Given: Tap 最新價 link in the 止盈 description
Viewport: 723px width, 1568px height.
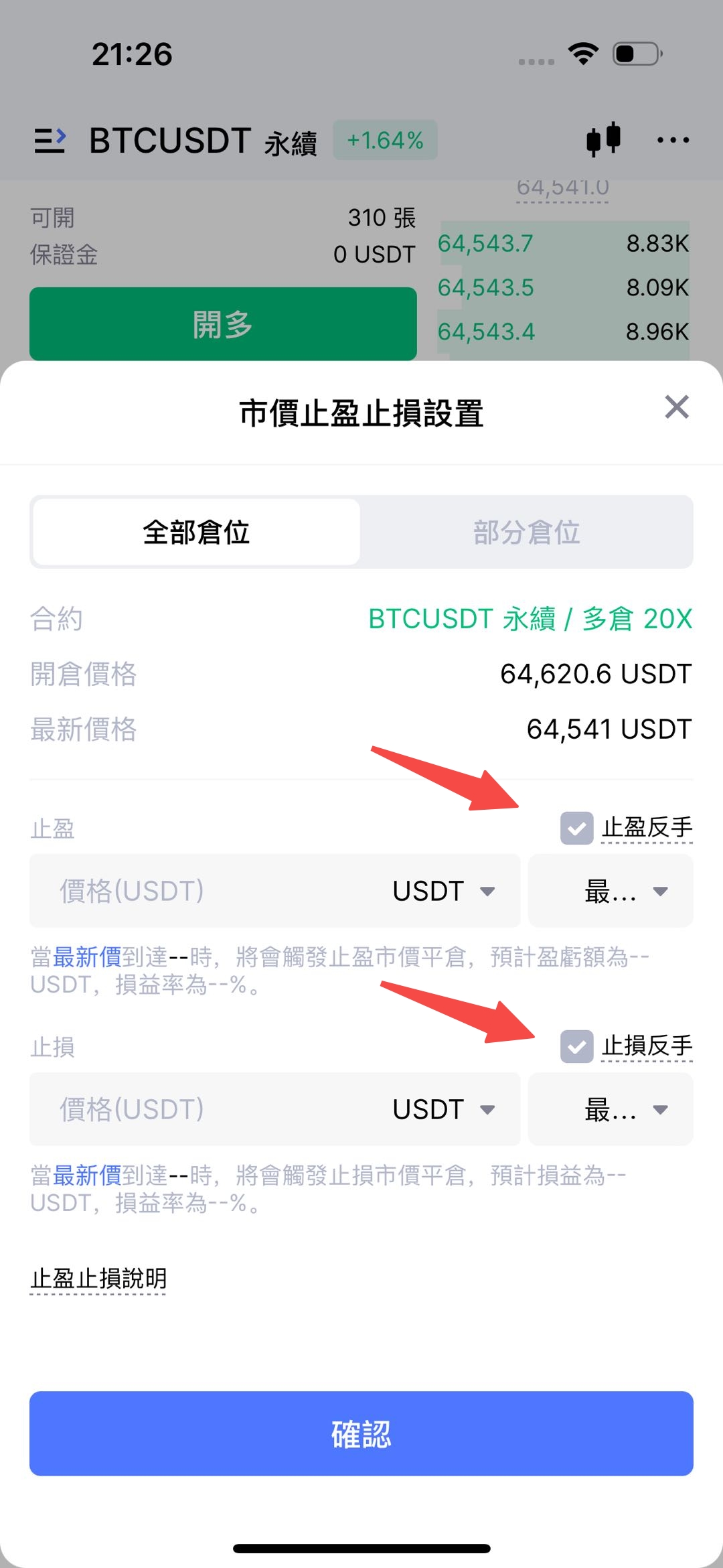Looking at the screenshot, I should tap(87, 957).
